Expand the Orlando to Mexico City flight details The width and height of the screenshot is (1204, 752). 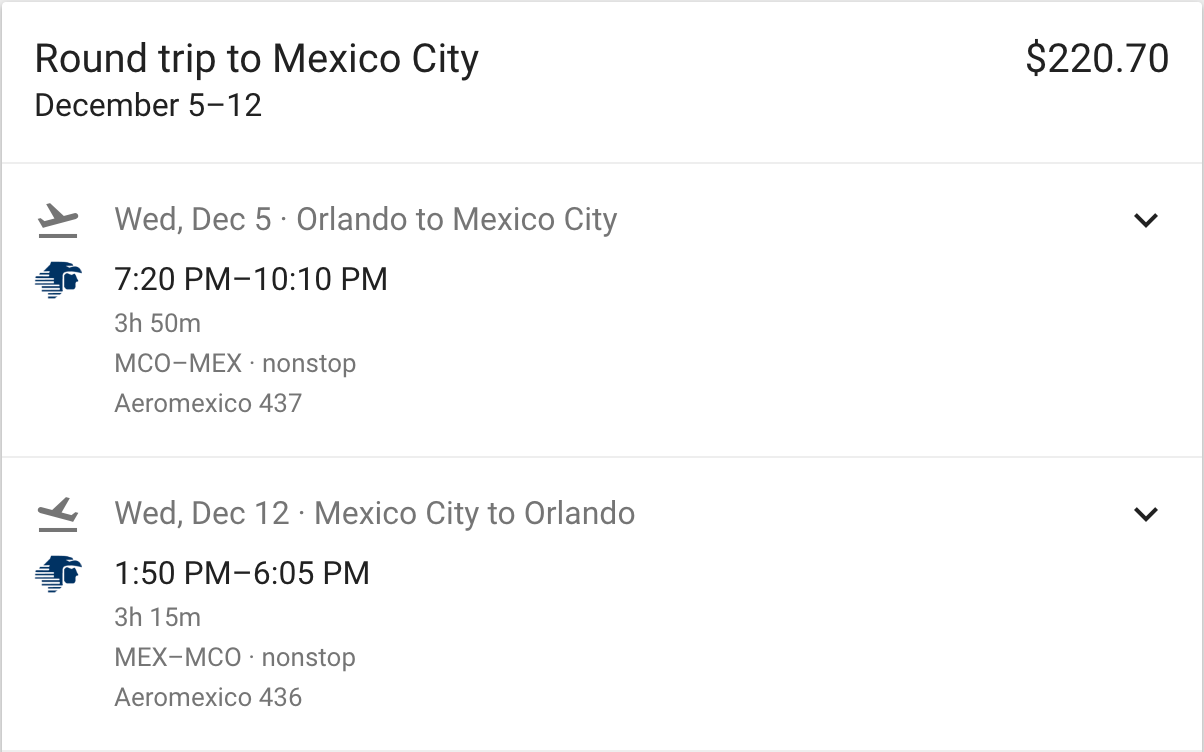(x=1145, y=220)
